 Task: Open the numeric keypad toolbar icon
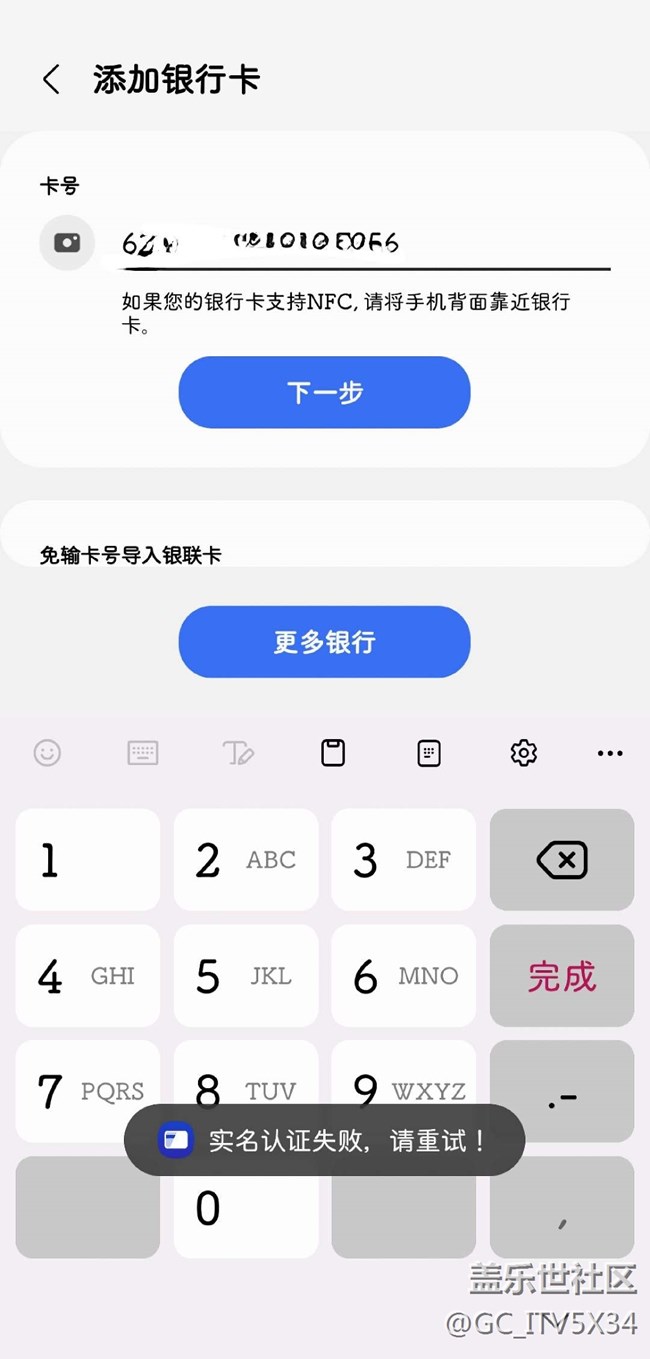coord(428,753)
